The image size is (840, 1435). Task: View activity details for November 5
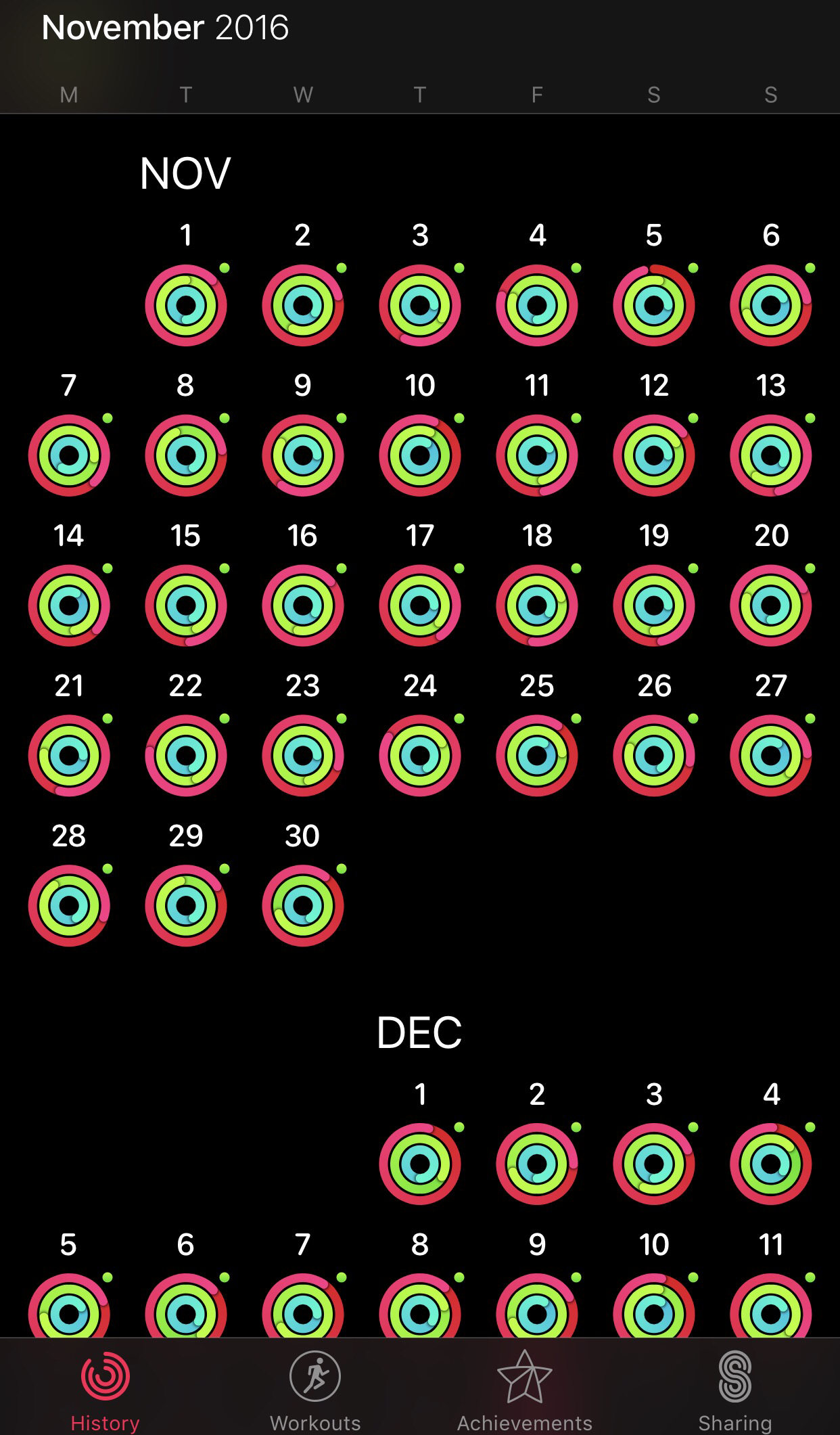654,305
